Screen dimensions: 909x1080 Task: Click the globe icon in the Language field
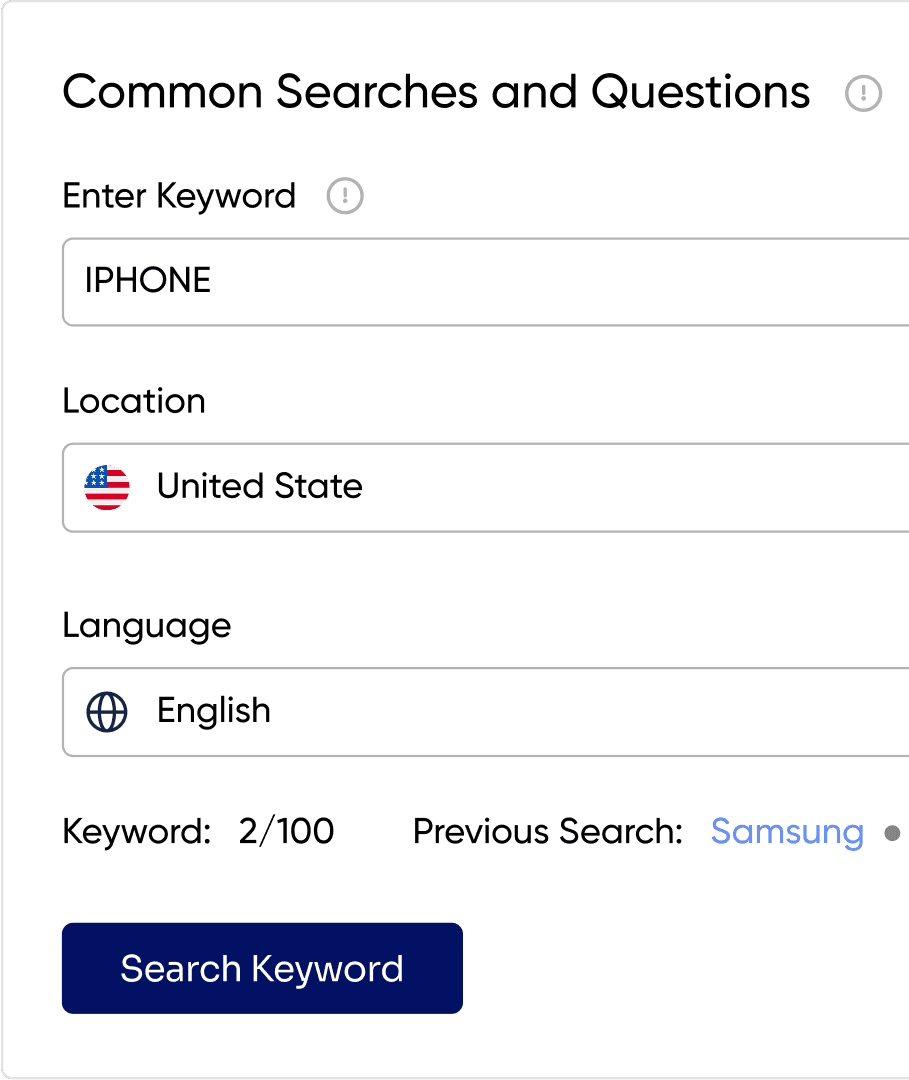(x=106, y=711)
